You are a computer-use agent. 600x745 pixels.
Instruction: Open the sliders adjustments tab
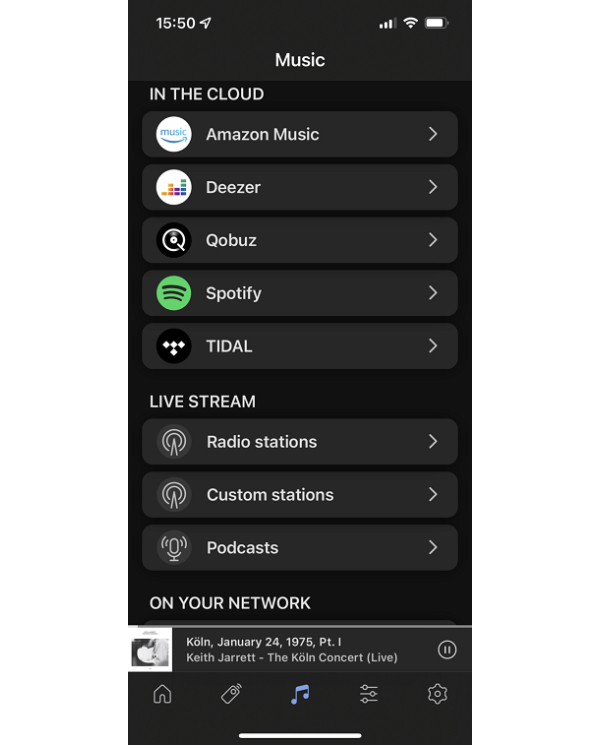(x=368, y=694)
